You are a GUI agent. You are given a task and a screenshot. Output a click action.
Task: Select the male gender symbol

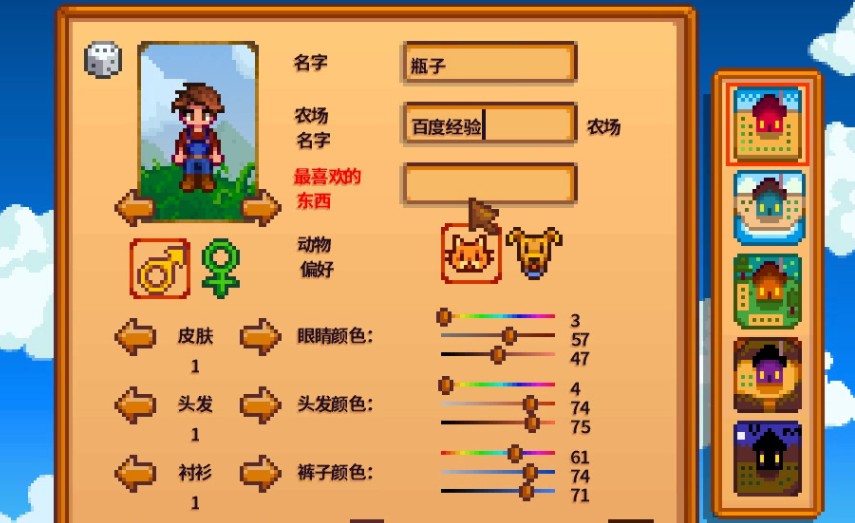[x=159, y=268]
